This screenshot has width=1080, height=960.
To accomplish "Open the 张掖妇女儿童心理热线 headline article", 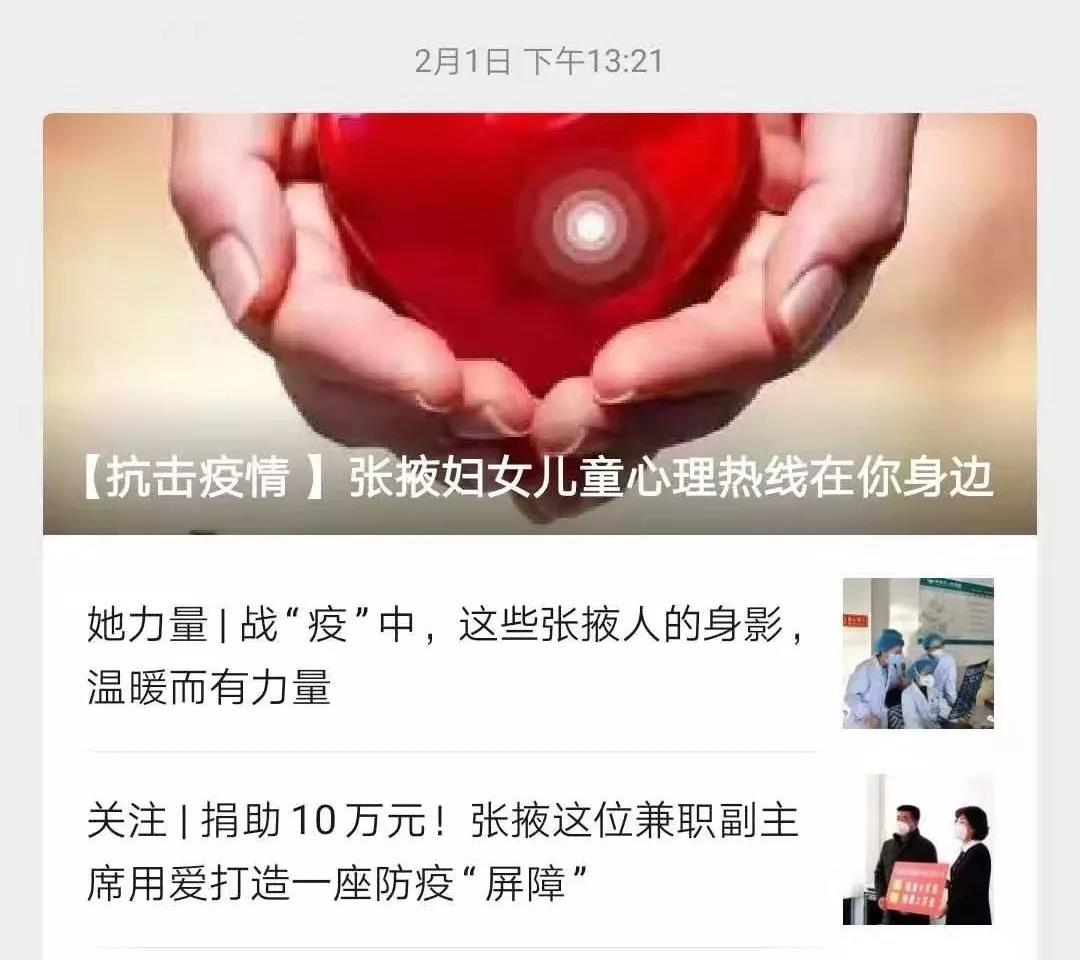I will [539, 481].
